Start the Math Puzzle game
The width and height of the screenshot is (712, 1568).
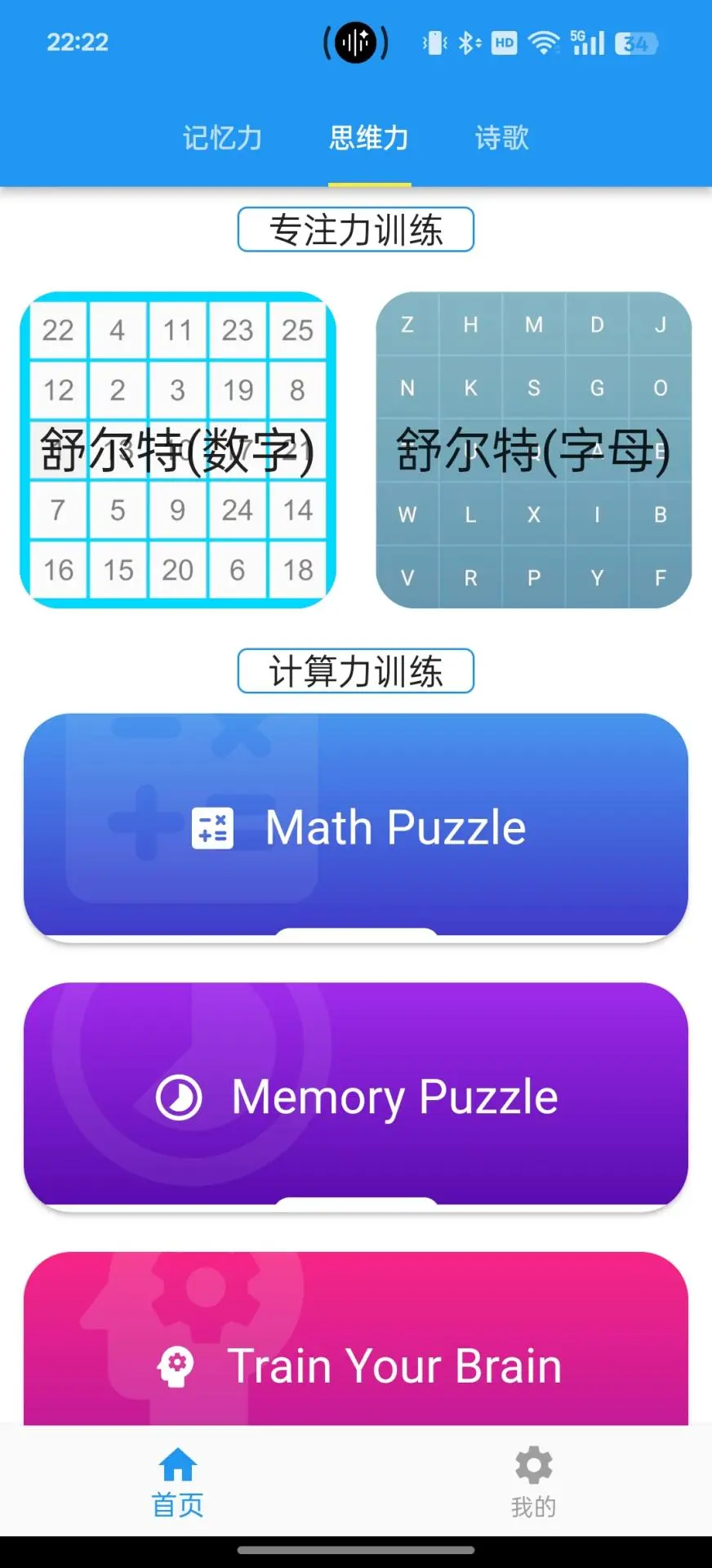coord(356,826)
